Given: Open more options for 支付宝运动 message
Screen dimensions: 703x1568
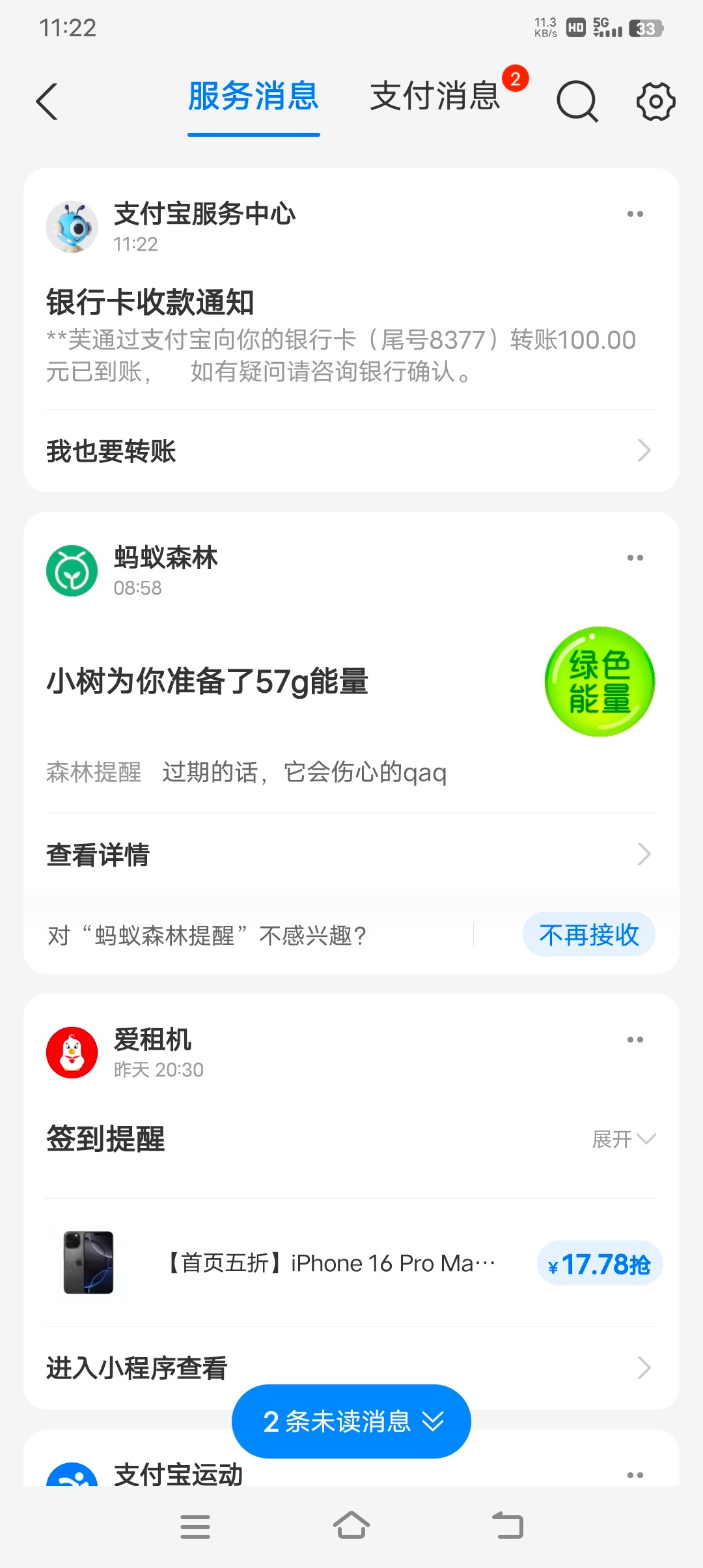Looking at the screenshot, I should [x=635, y=1475].
